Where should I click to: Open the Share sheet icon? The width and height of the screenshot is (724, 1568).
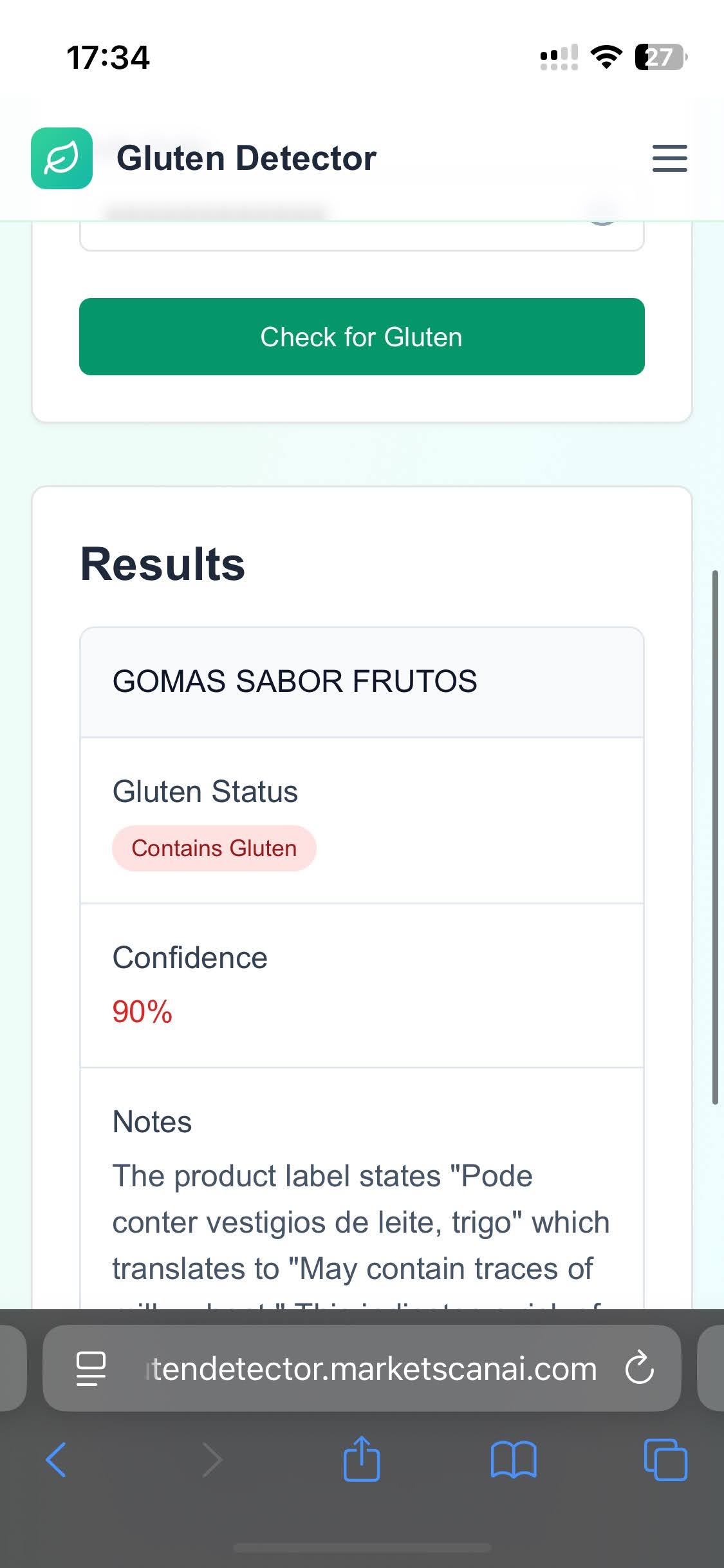362,1460
